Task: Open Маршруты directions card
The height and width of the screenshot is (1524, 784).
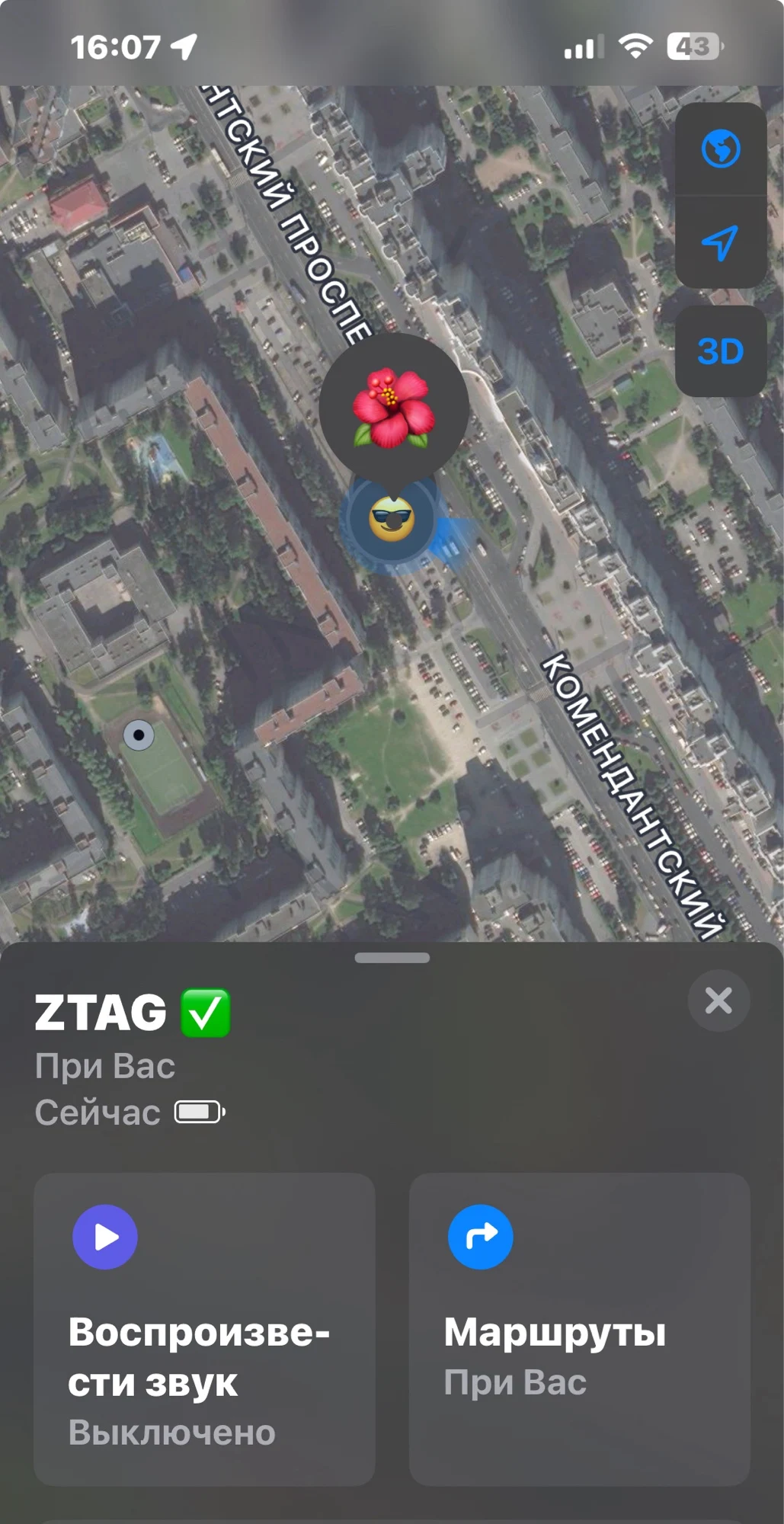Action: click(579, 1329)
